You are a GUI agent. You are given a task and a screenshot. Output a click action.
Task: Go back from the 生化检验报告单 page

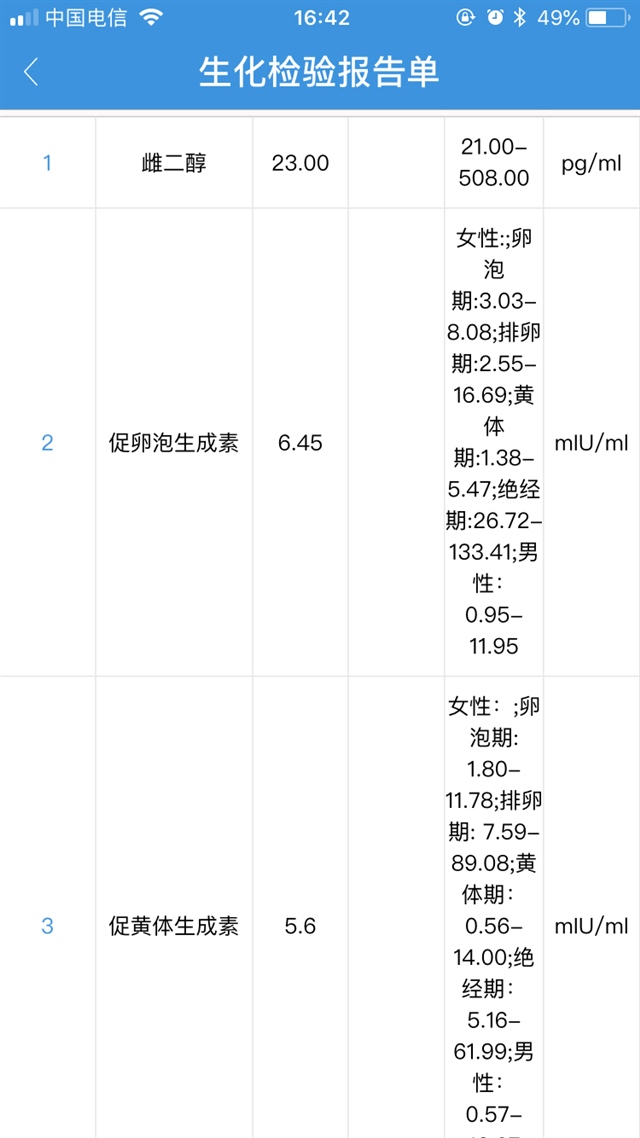point(31,72)
